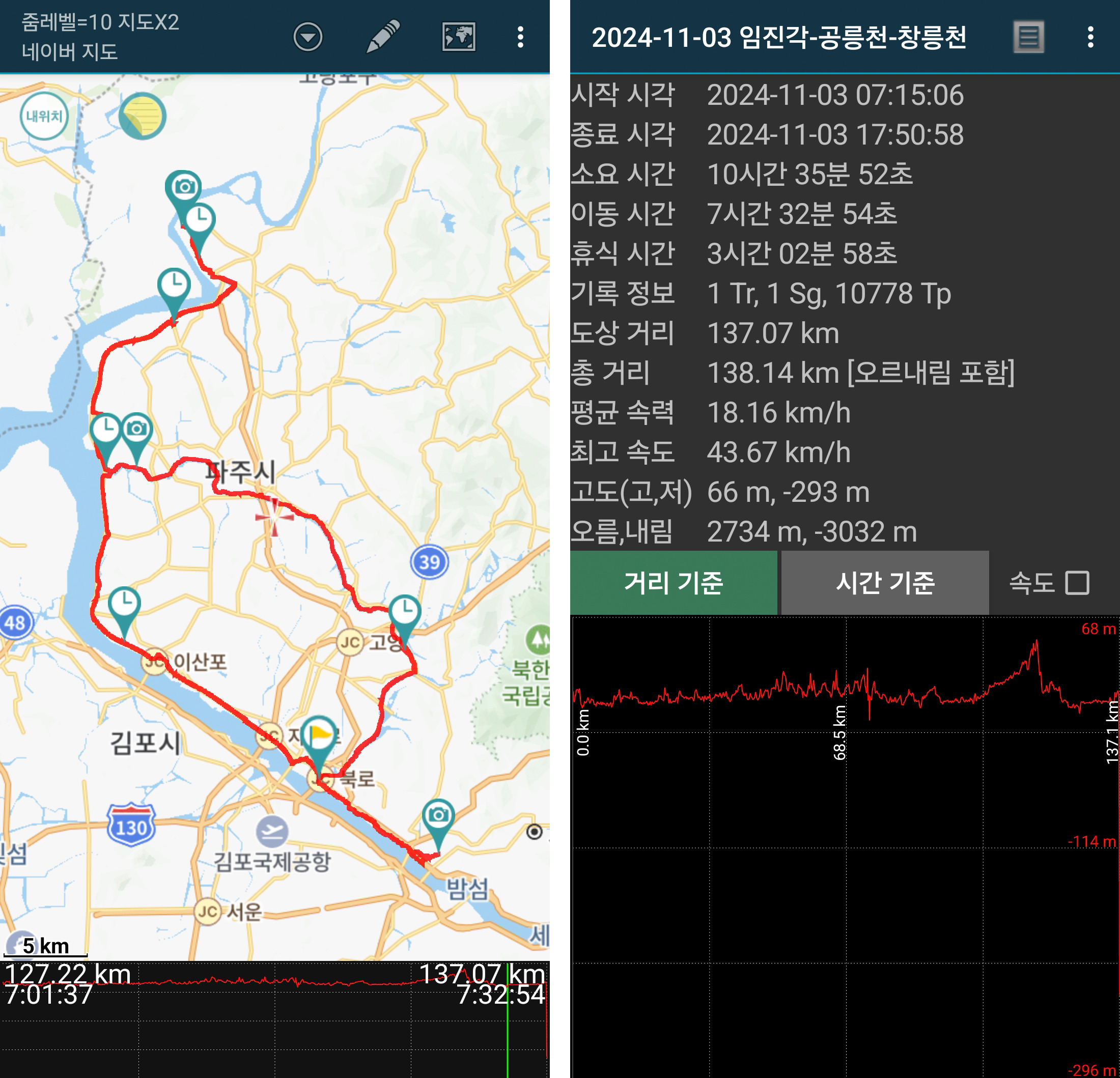Open the dropdown arrow in map toolbar
Screen dimensions: 1120x1078
(307, 37)
